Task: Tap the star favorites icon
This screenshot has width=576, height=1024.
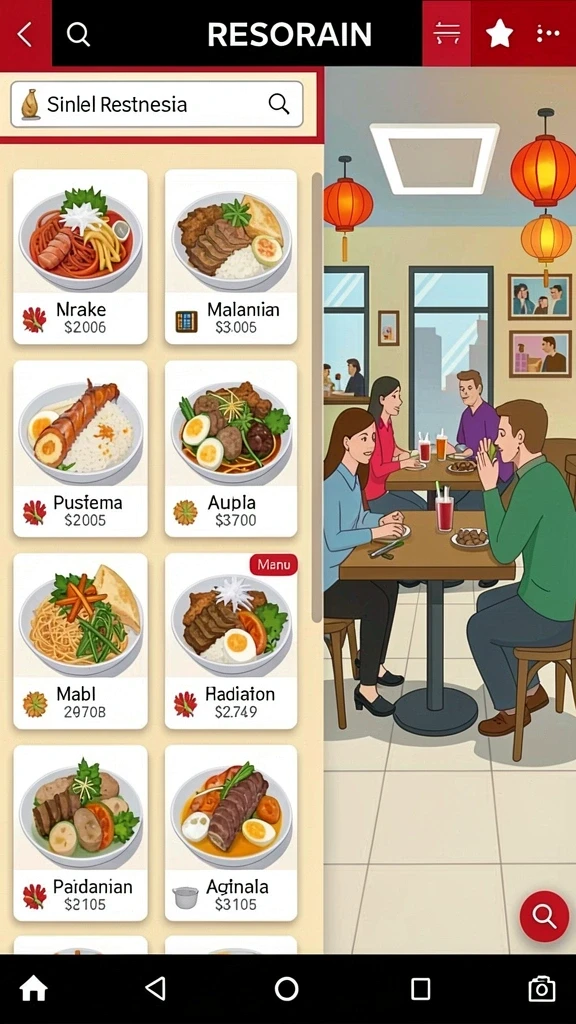Action: (x=500, y=33)
